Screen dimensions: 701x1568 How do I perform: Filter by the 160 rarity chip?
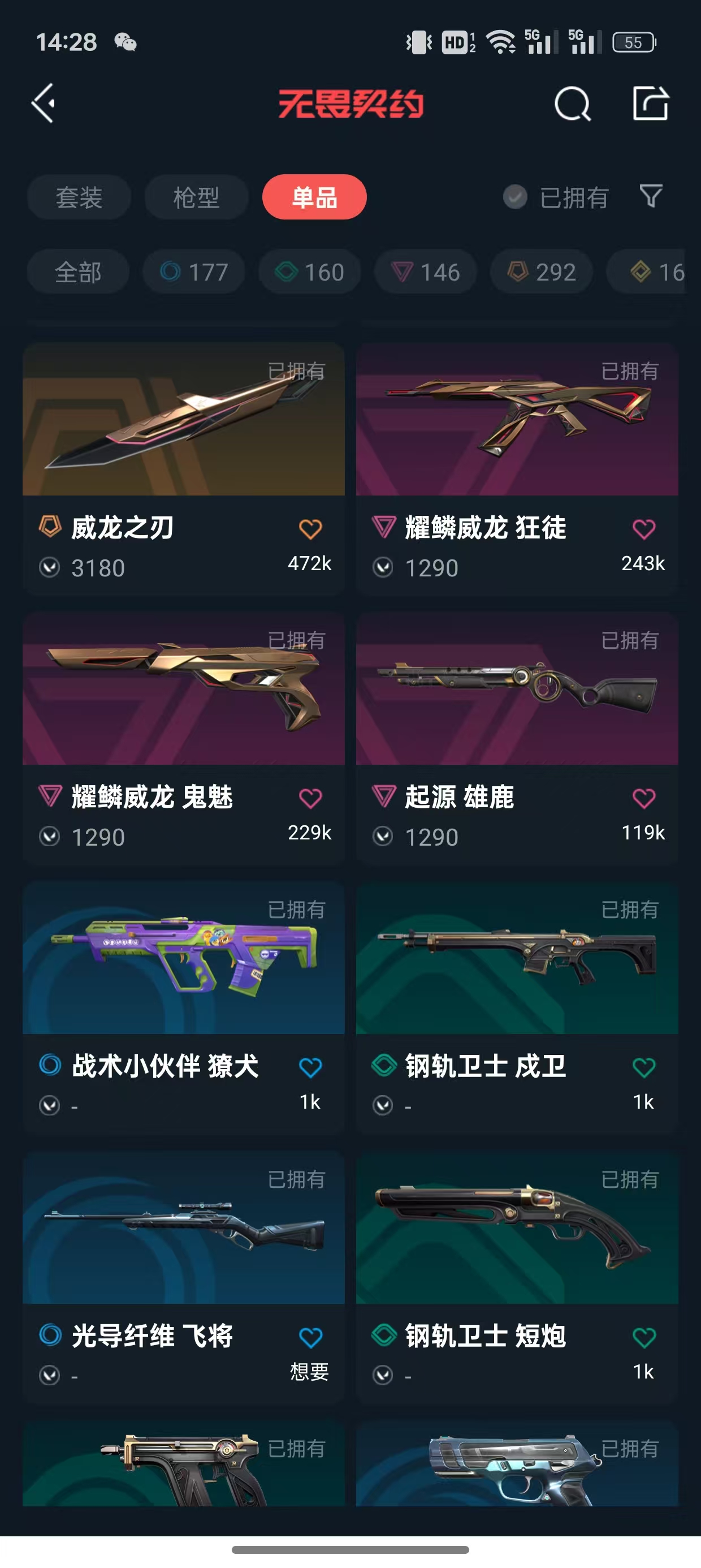coord(310,272)
